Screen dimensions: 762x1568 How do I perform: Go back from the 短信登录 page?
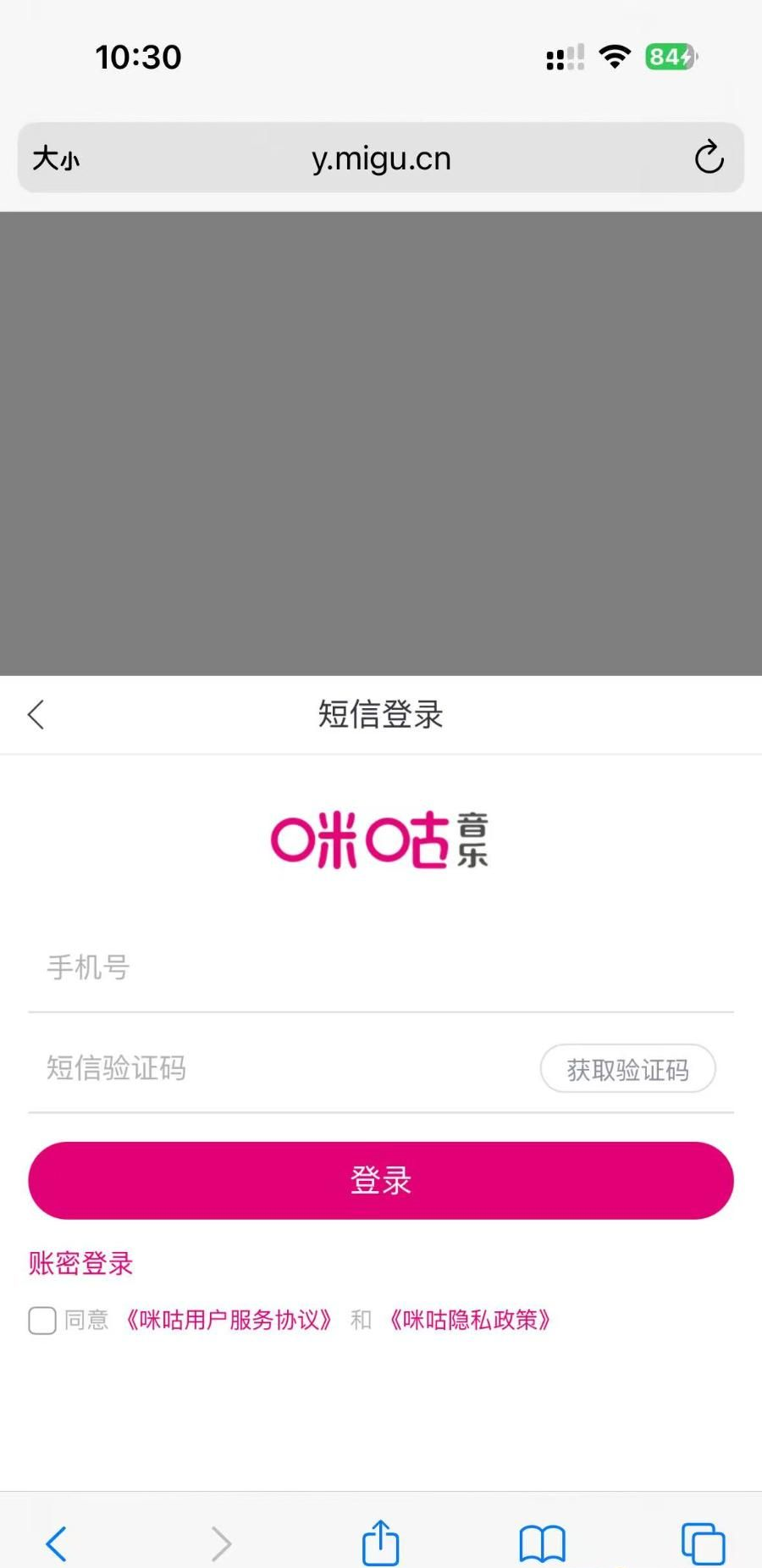36,715
